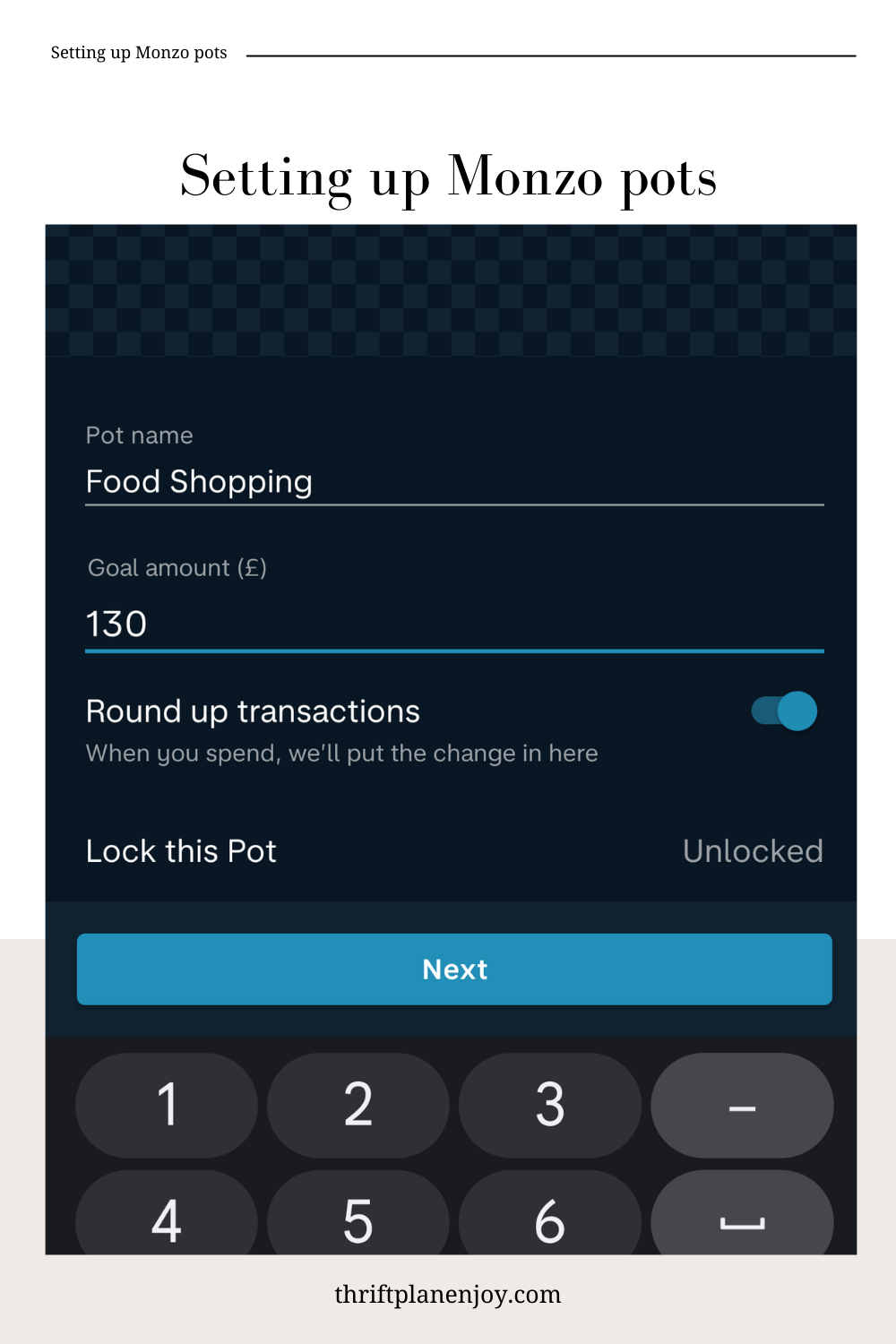896x1344 pixels.
Task: Tap the spacebar key on the keypad
Action: point(742,1219)
